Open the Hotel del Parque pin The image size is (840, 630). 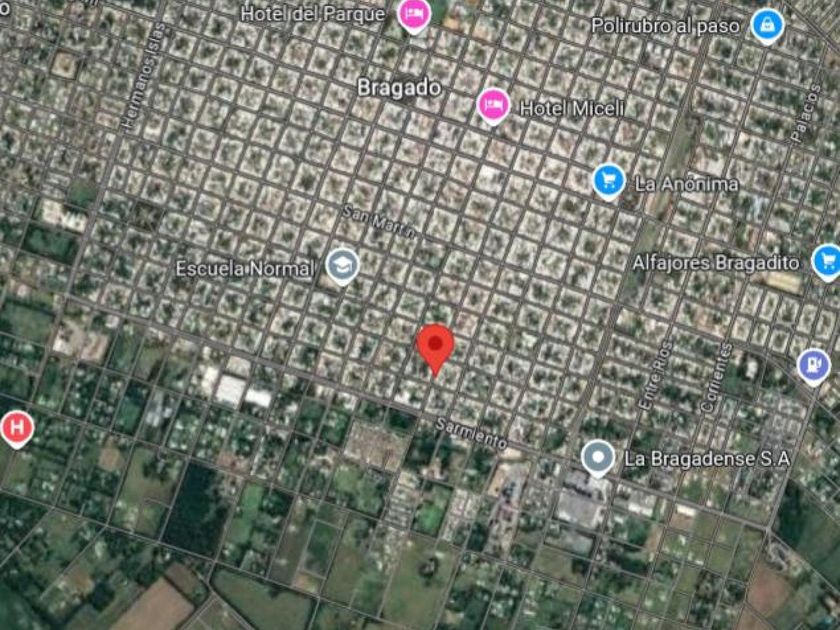[x=414, y=14]
